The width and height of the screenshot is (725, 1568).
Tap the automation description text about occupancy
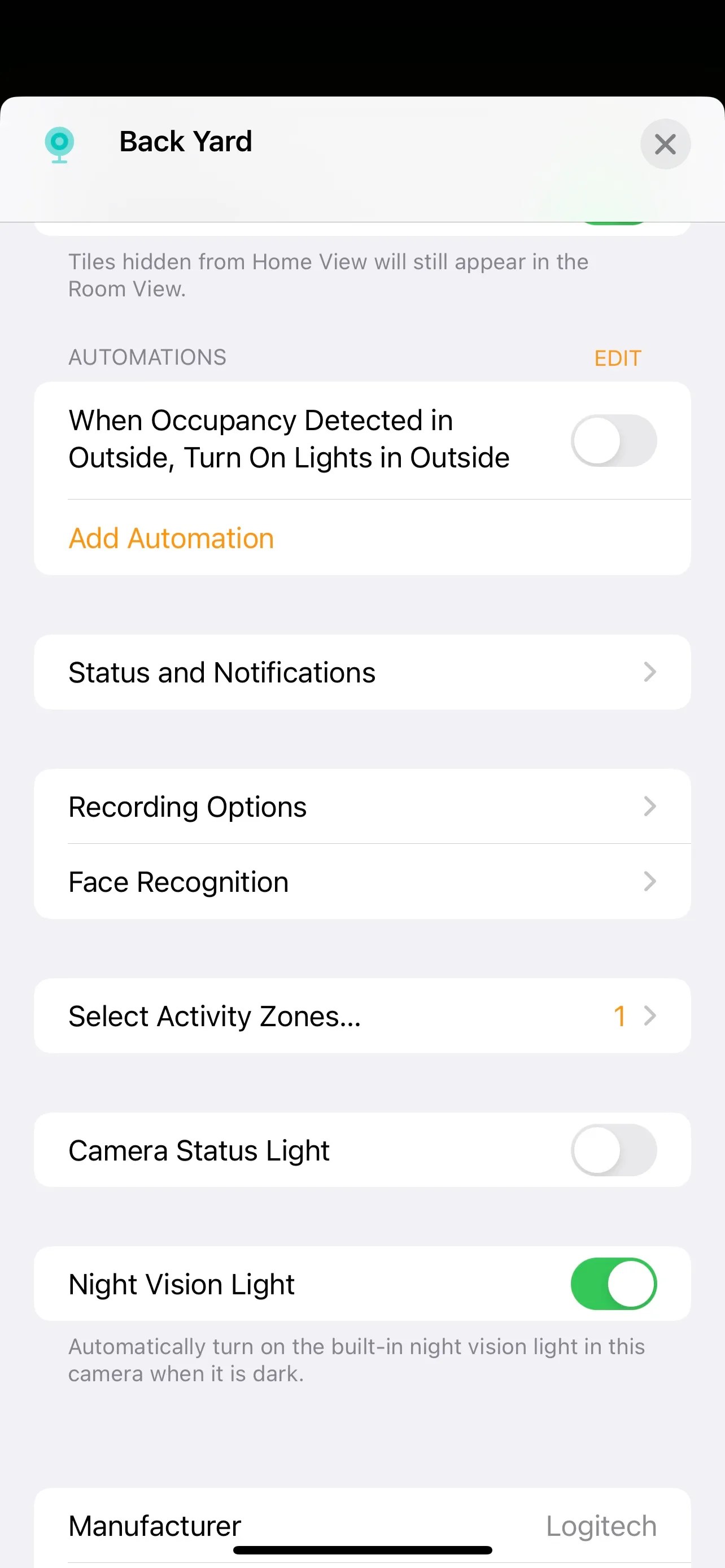(x=290, y=438)
